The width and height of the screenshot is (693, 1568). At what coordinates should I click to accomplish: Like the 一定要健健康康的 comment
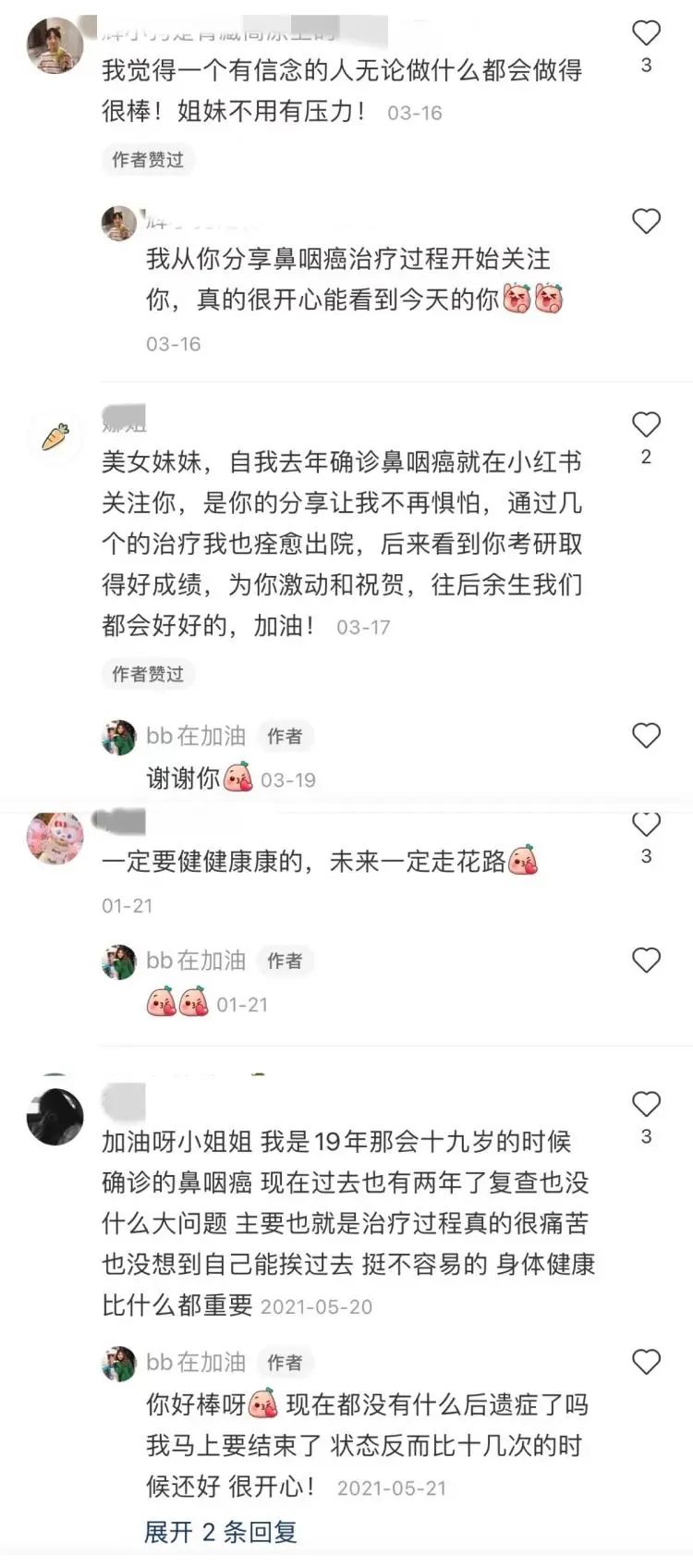[646, 825]
